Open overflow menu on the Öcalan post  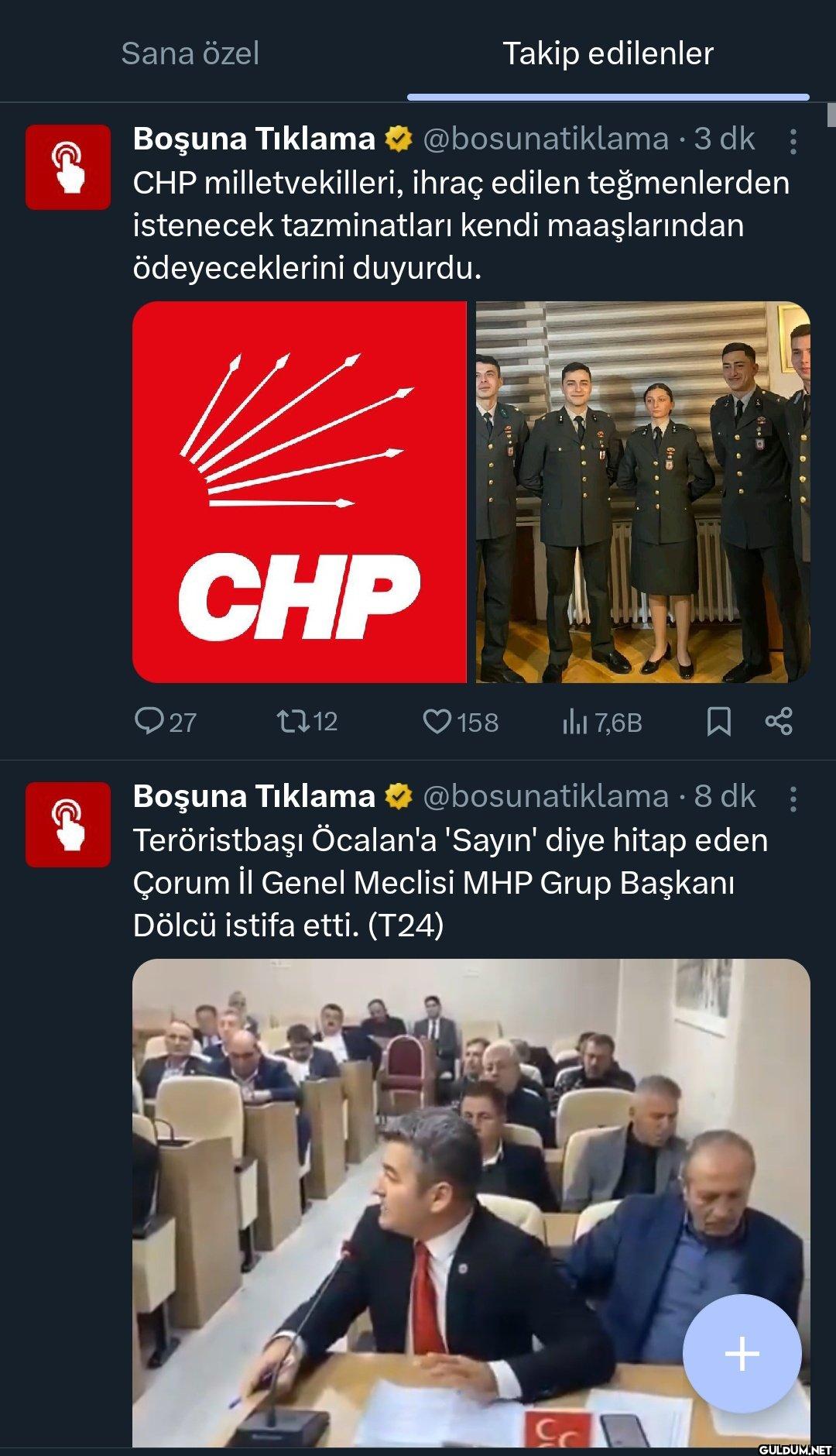click(793, 798)
